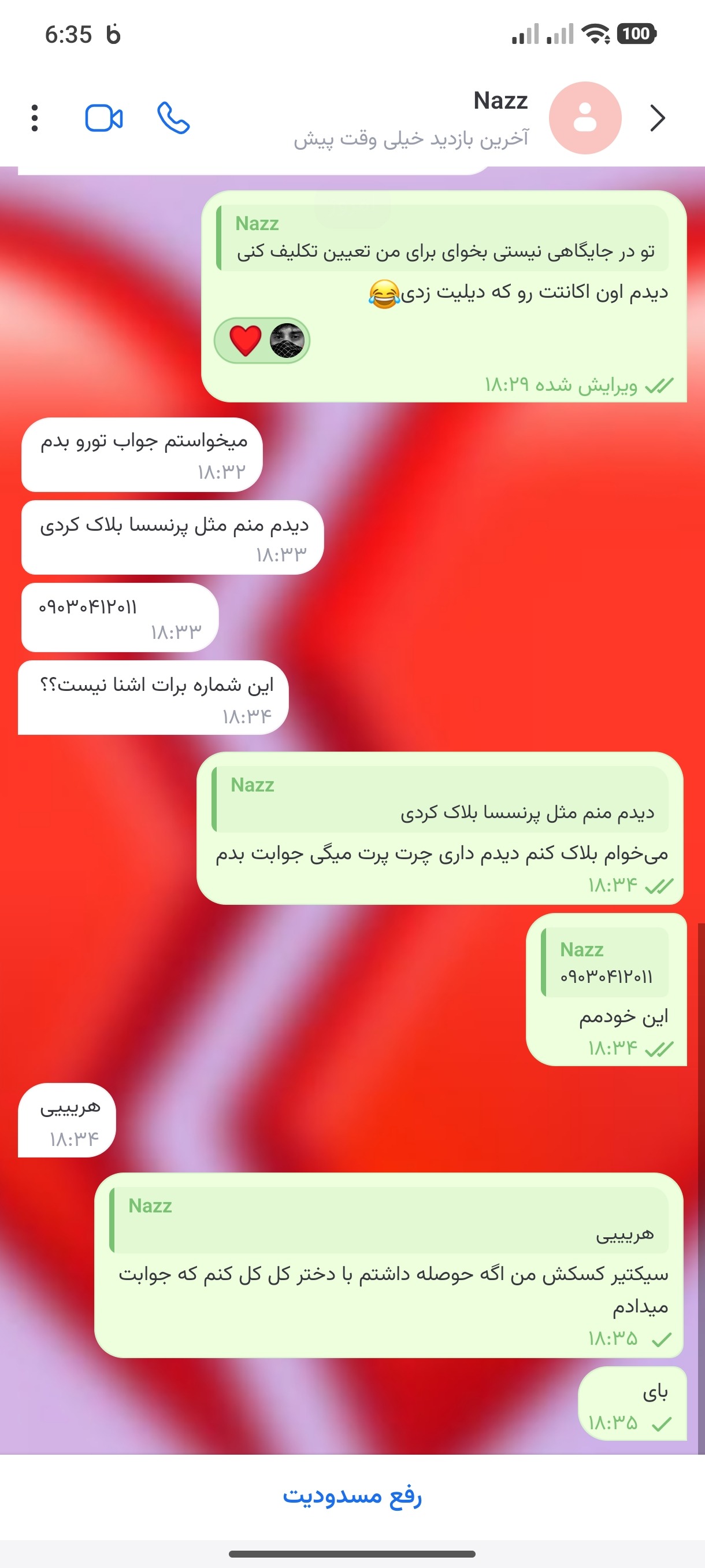Image resolution: width=705 pixels, height=1568 pixels.
Task: Jump to quoted message دیدم منم مثل پرنسسا
Action: (x=440, y=799)
